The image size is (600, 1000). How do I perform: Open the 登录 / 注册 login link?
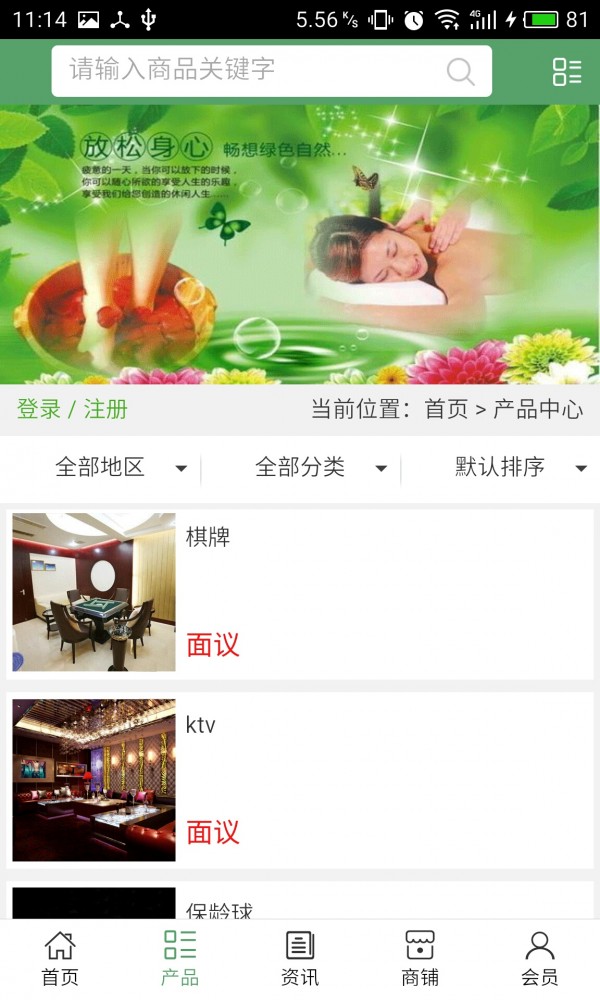[72, 409]
